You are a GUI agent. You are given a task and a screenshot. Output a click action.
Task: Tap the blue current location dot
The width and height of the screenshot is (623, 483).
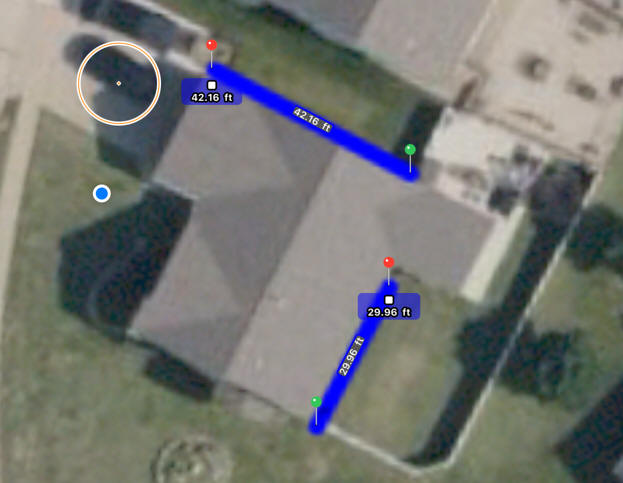[101, 193]
